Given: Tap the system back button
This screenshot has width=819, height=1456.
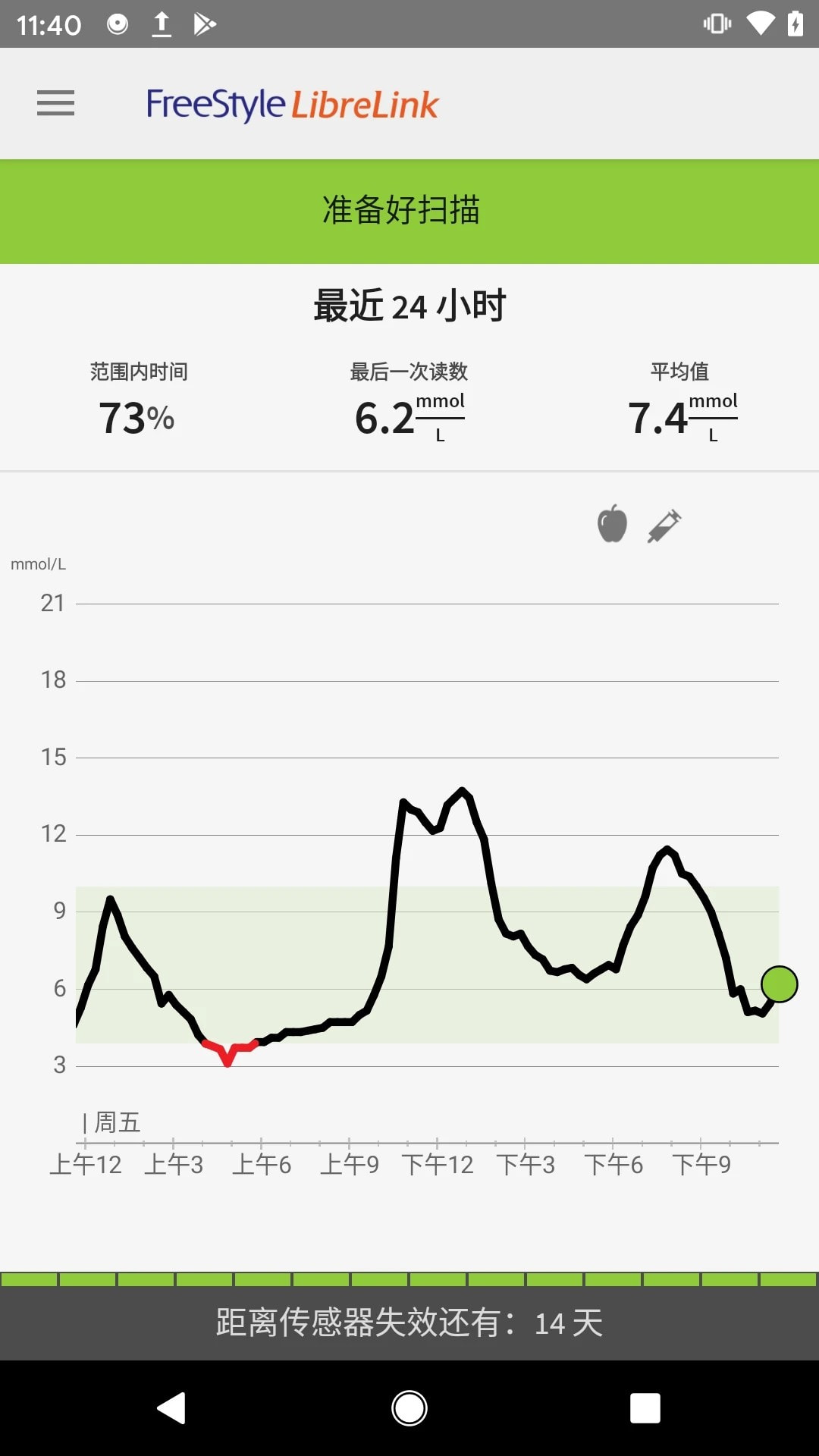Looking at the screenshot, I should 172,1408.
